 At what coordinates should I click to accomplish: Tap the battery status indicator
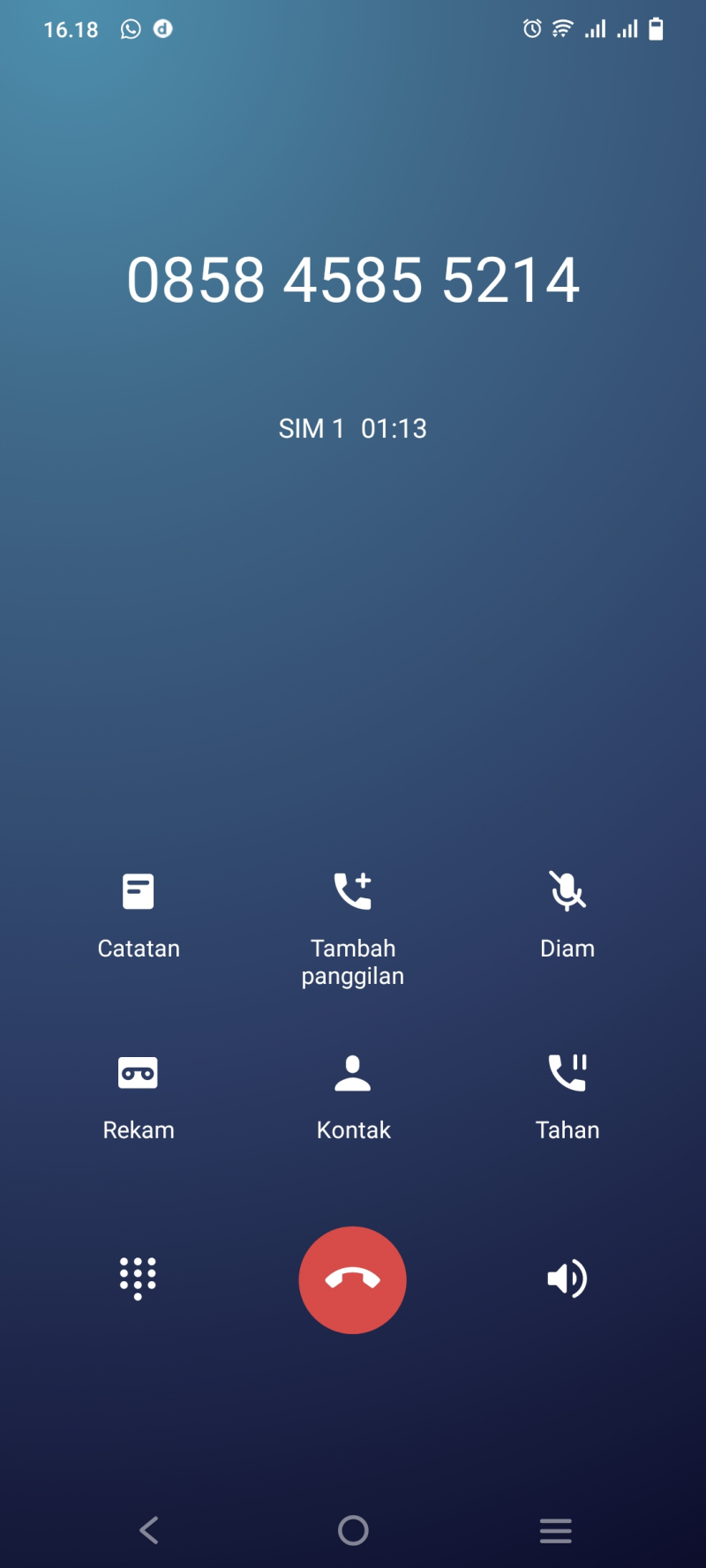point(657,29)
